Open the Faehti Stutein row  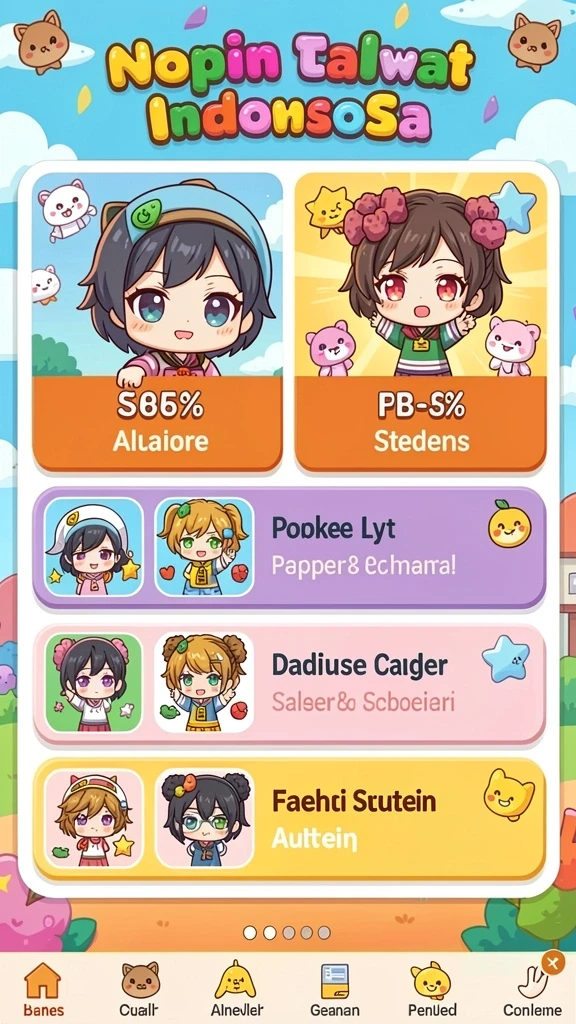tap(289, 819)
